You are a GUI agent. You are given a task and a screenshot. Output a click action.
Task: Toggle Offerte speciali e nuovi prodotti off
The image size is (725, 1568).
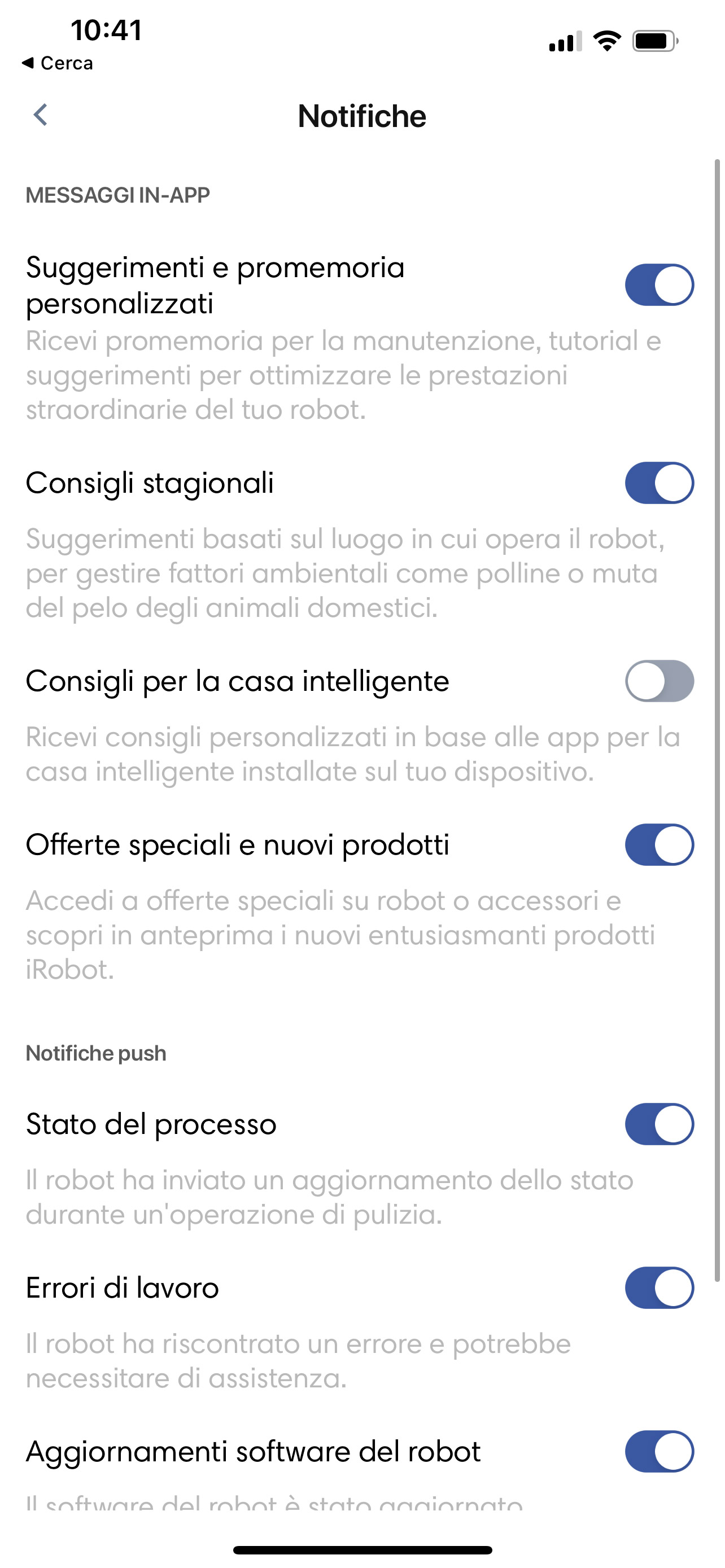tap(660, 844)
